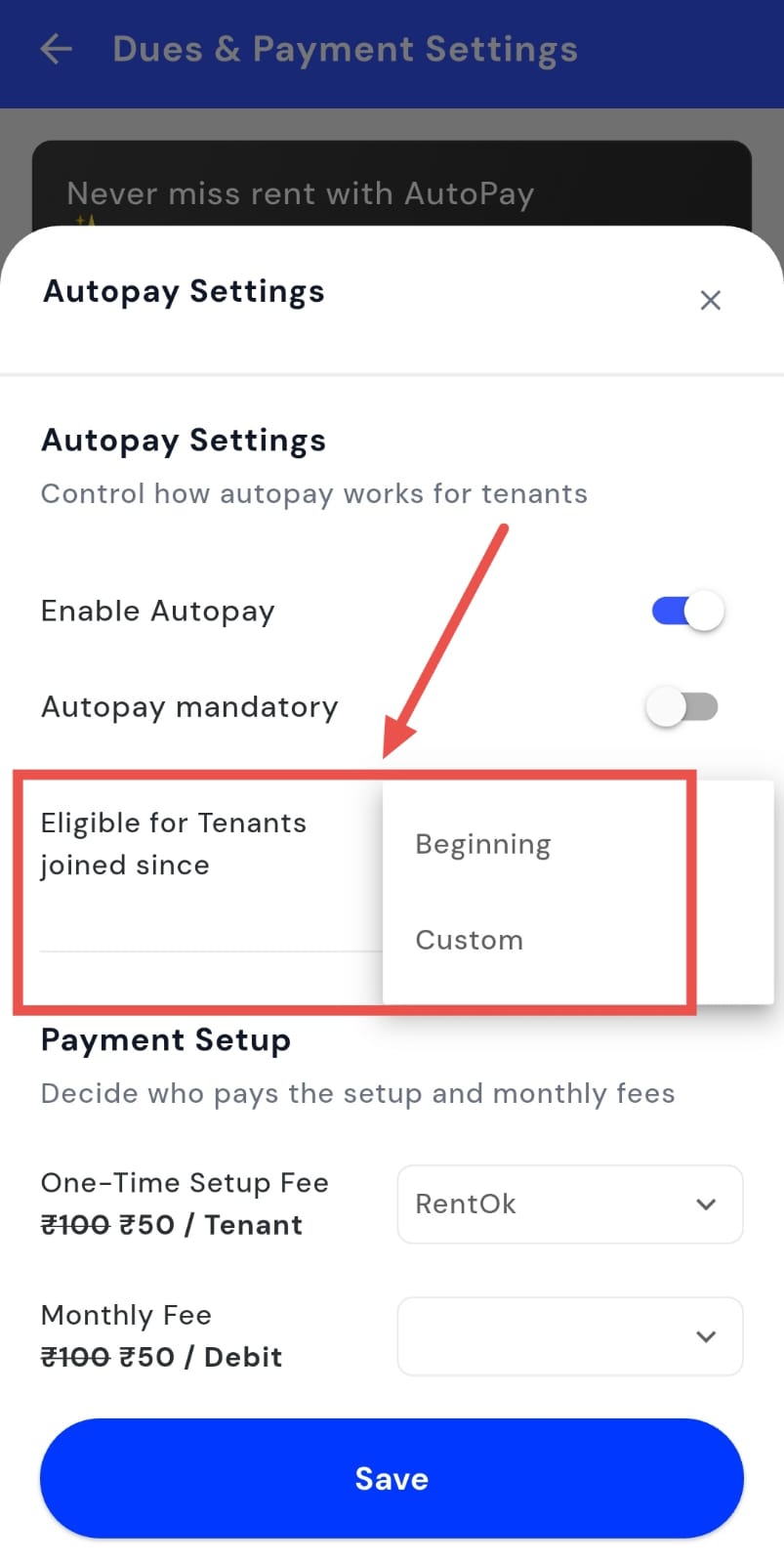Open the One-Time Setup Fee dropdown
The height and width of the screenshot is (1563, 784).
(x=569, y=1204)
